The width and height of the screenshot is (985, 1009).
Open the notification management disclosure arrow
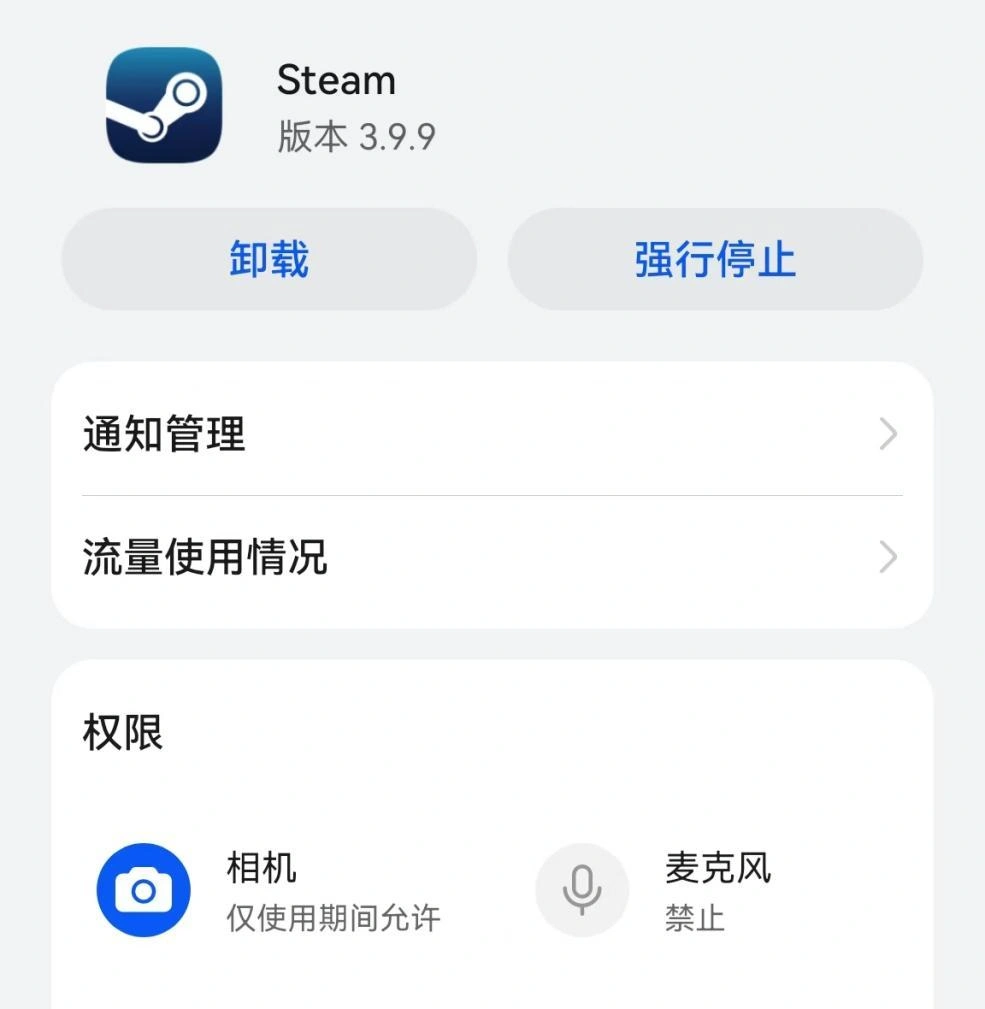888,433
